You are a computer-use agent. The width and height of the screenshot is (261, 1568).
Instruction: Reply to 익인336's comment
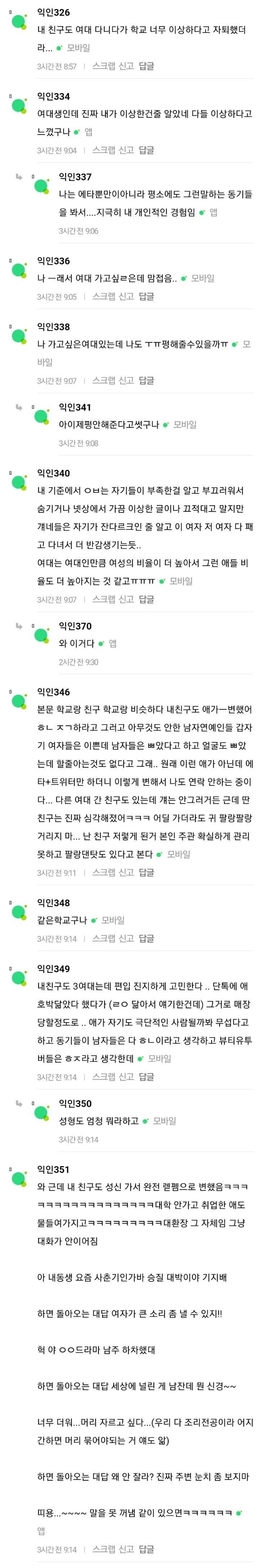pyautogui.click(x=146, y=296)
